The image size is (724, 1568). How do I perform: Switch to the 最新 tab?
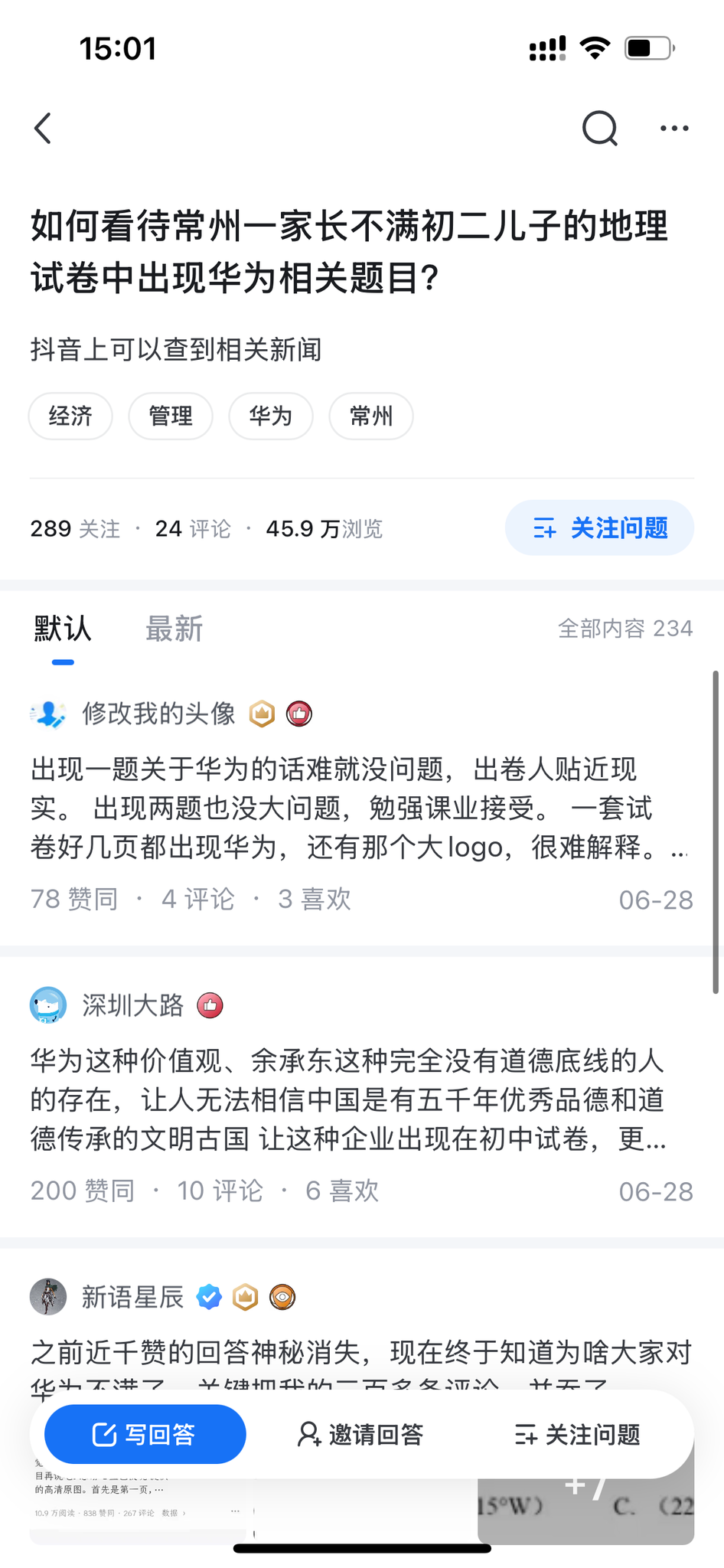tap(174, 629)
